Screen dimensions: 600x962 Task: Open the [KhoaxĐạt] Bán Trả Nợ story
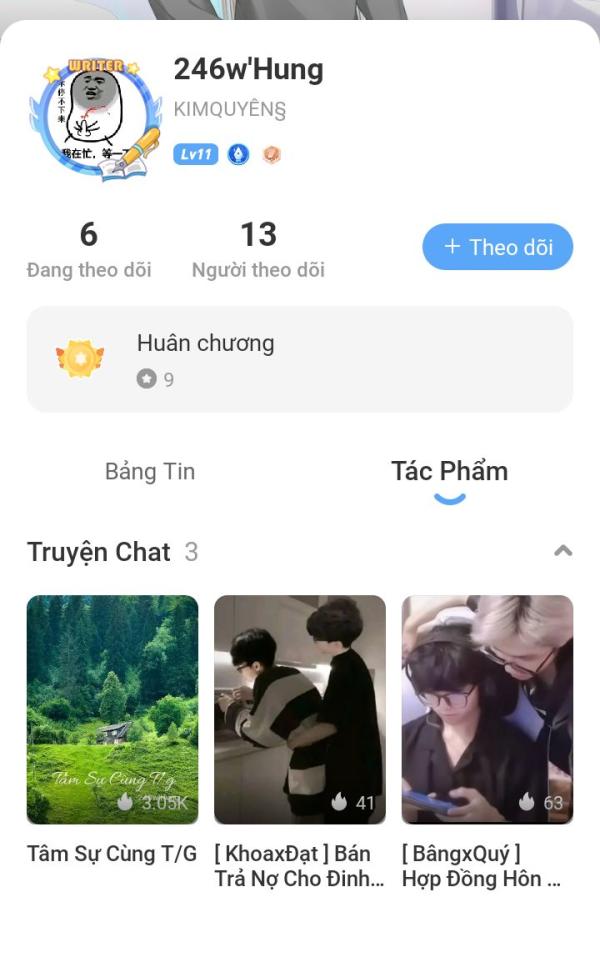tap(300, 709)
